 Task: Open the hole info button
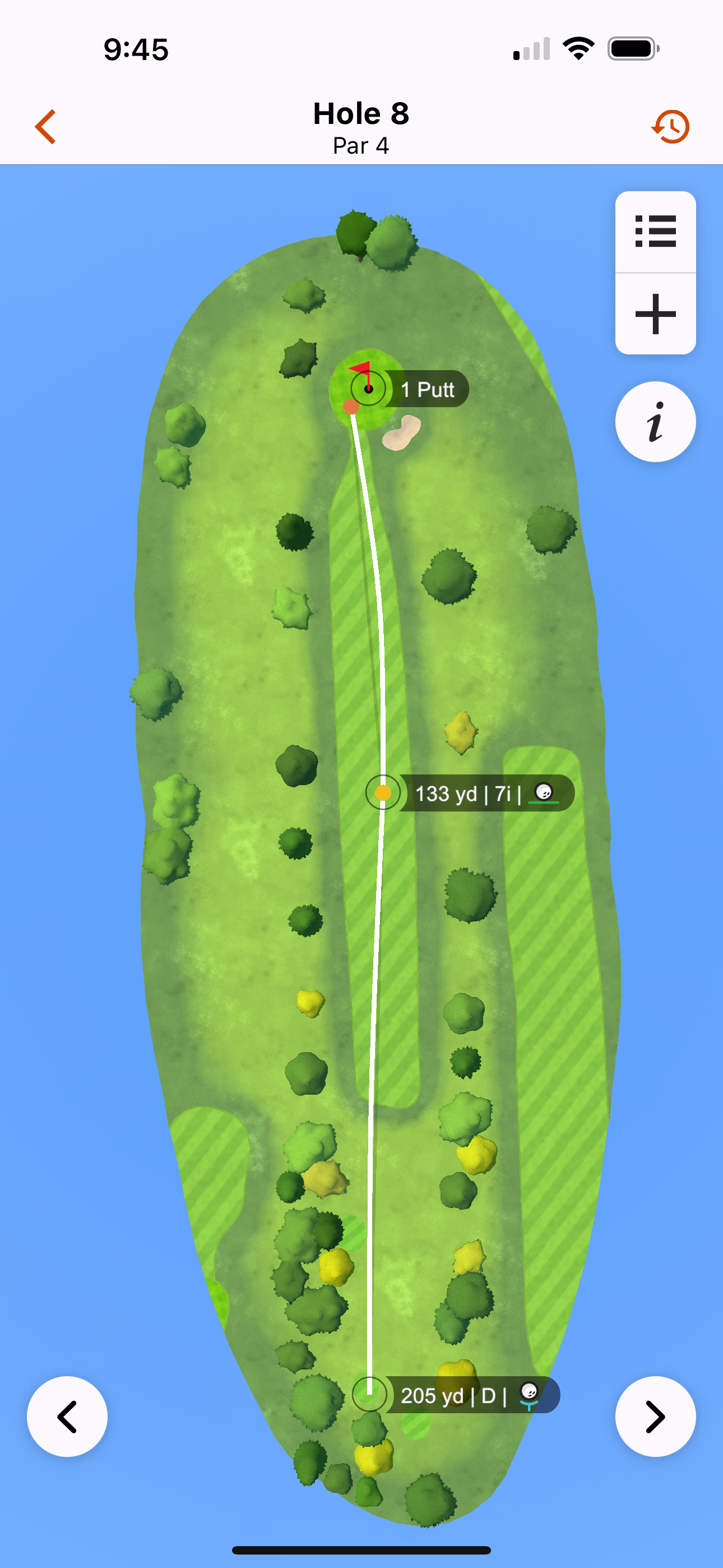click(655, 421)
